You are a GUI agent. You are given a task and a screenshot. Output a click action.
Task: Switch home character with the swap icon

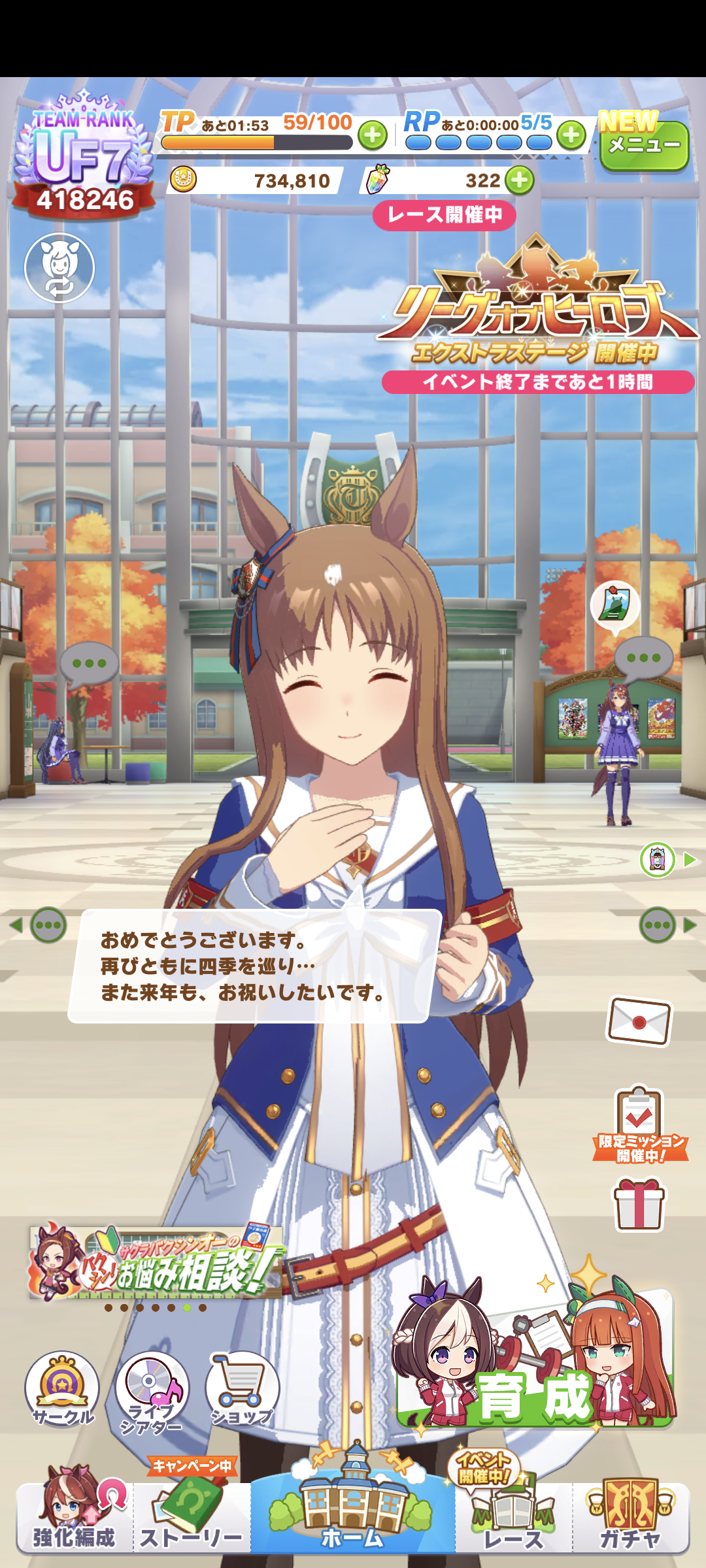(59, 268)
